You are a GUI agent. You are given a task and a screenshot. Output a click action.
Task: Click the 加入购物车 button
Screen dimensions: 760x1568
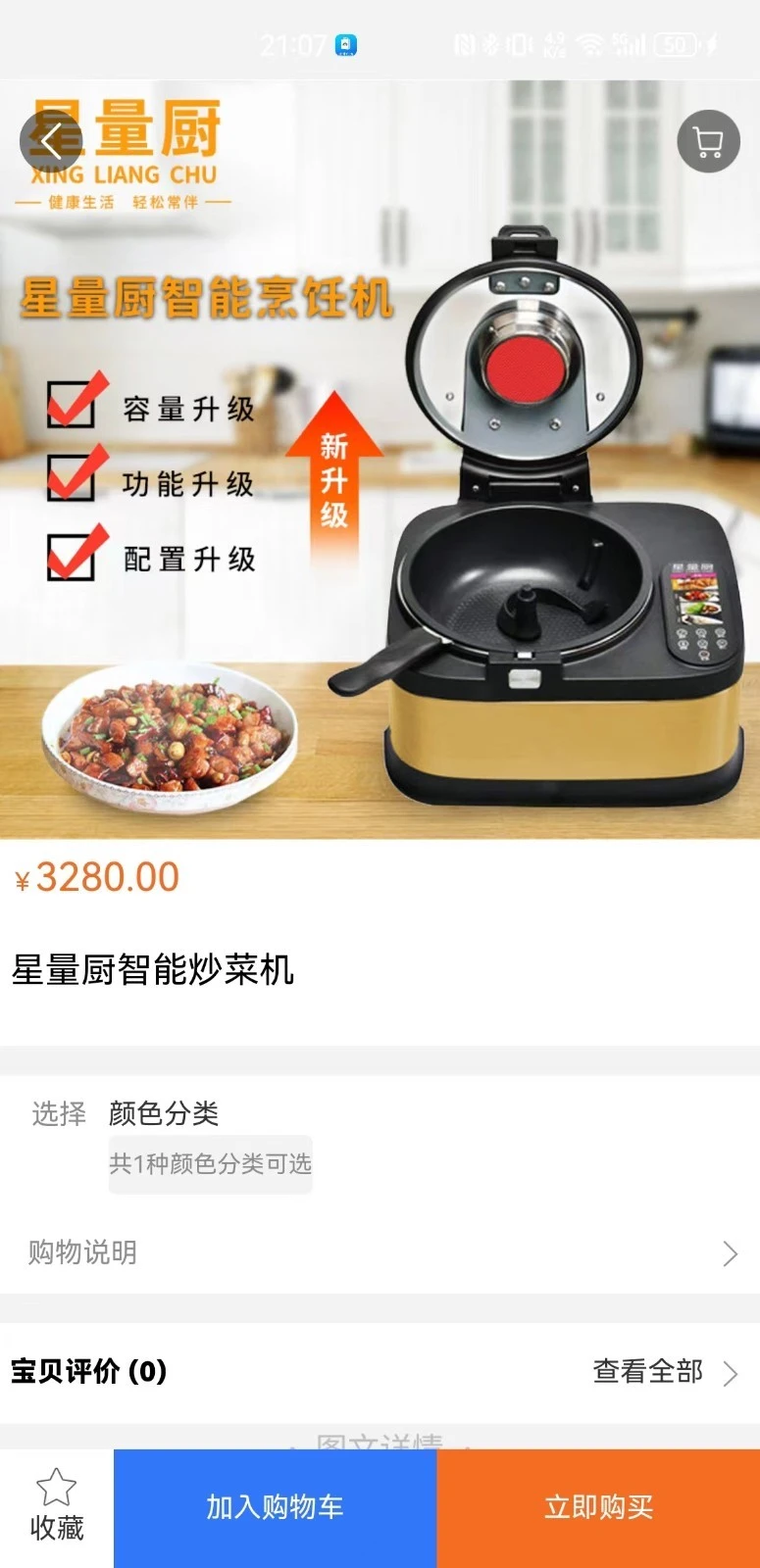(x=275, y=1507)
